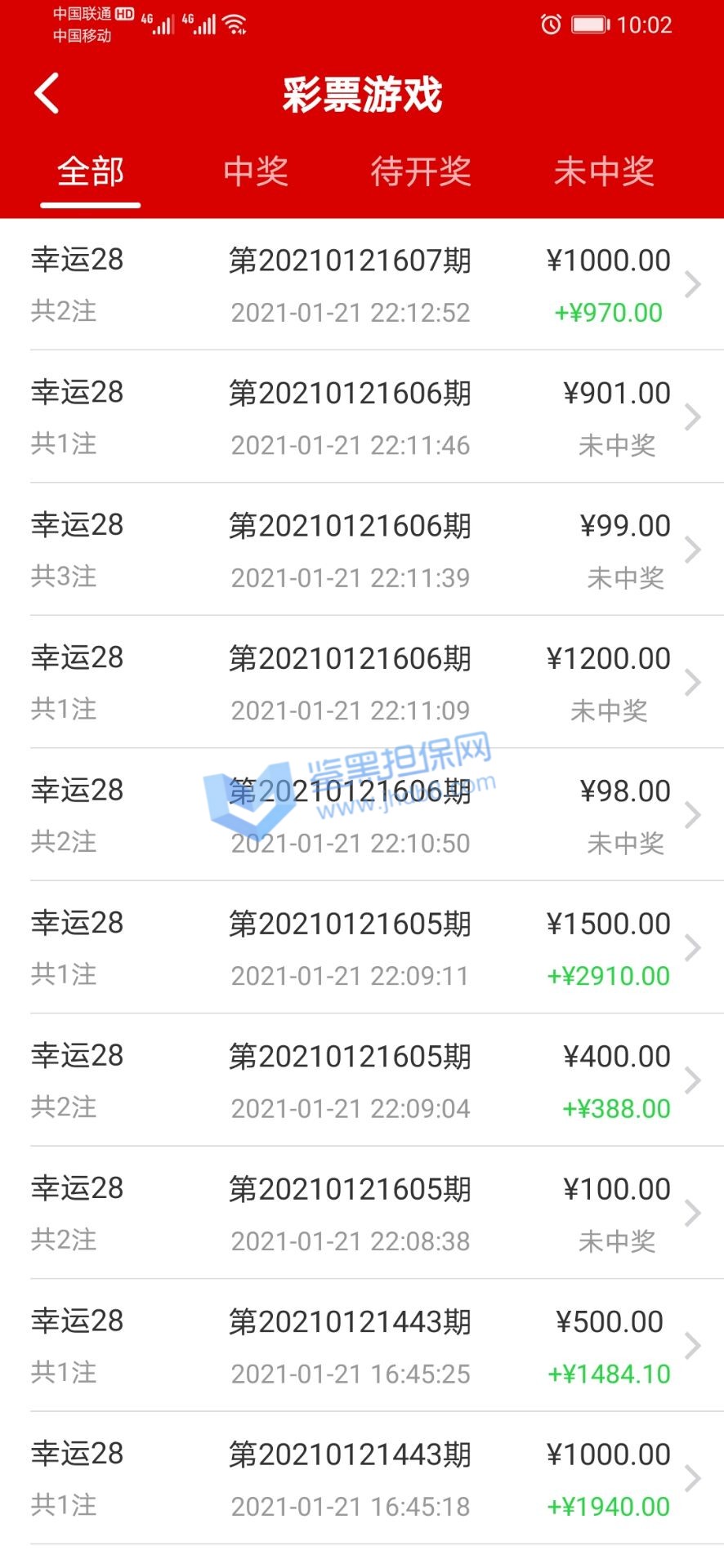The height and width of the screenshot is (1568, 724).
Task: Select the 全部 tab
Action: (91, 172)
